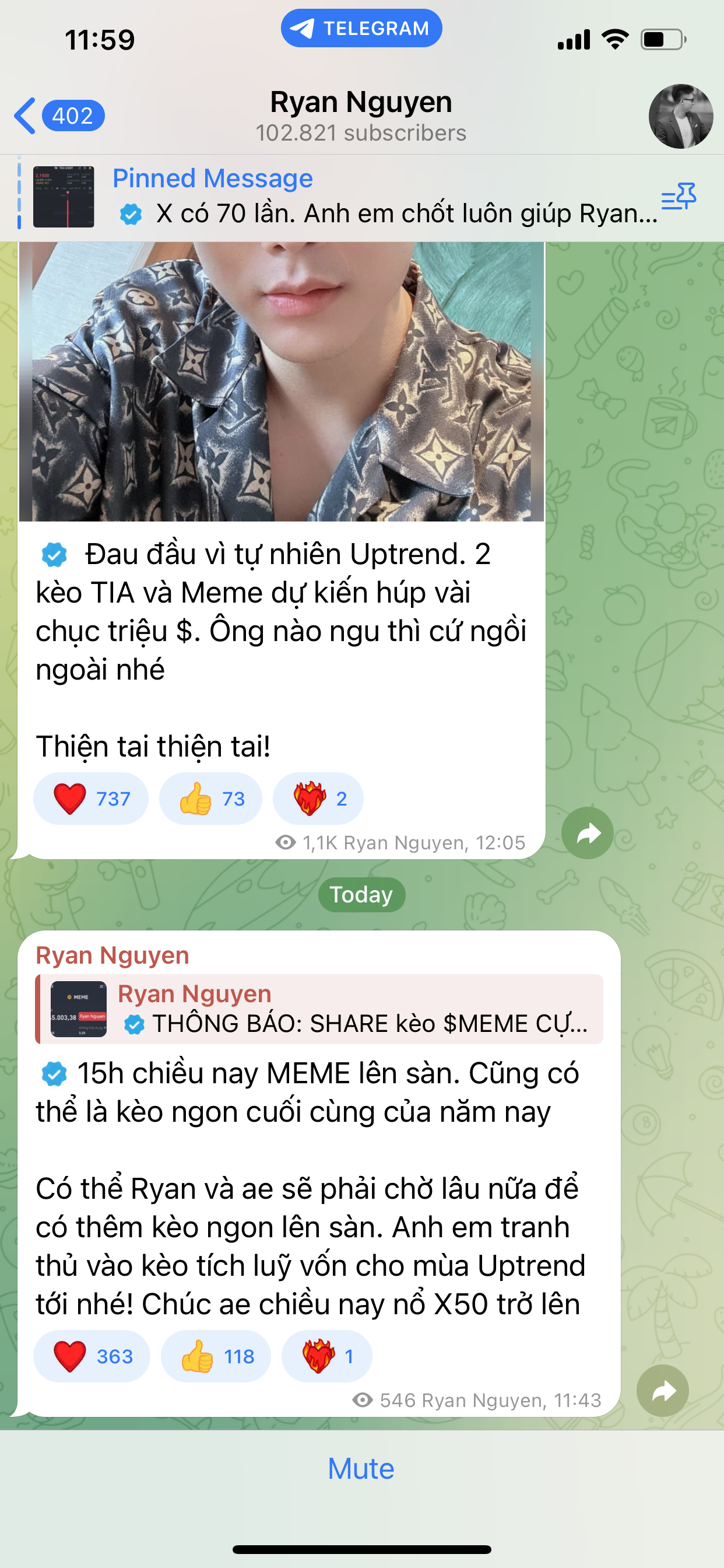React with heart showing 363 reactions
The width and height of the screenshot is (724, 1568).
point(92,1356)
